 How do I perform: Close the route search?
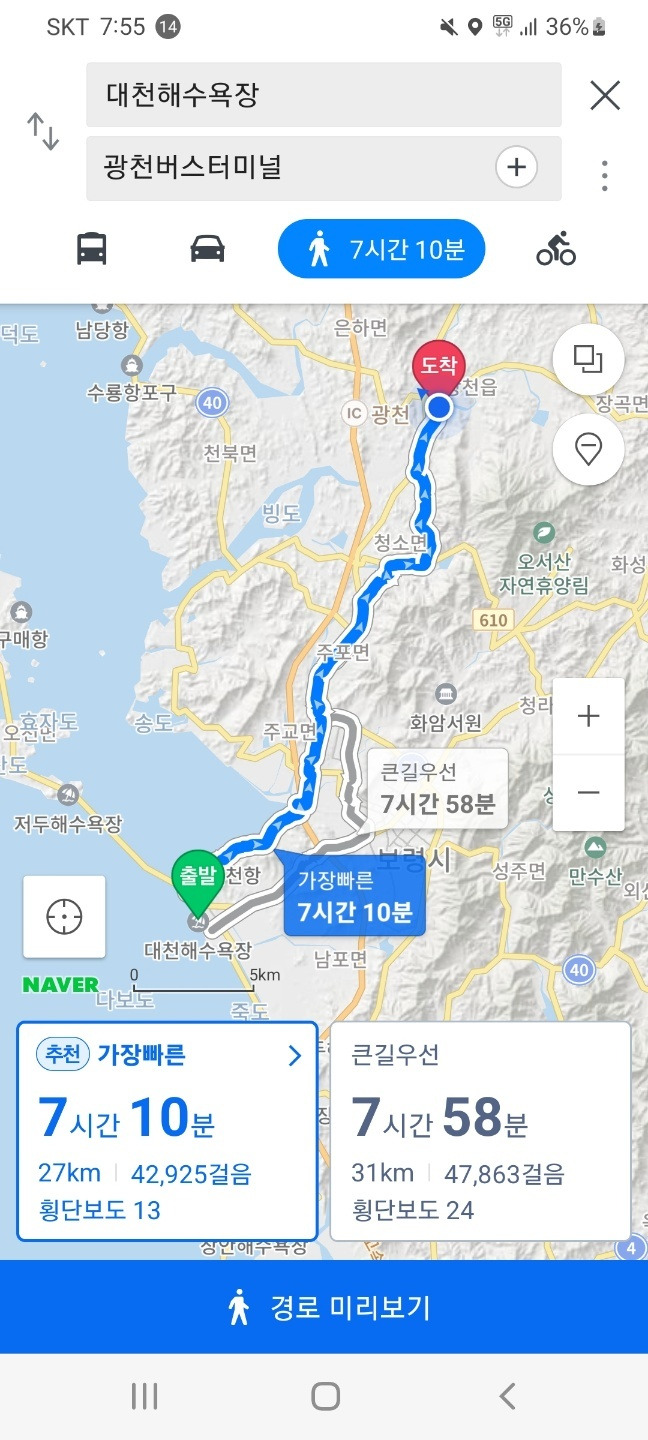tap(605, 95)
